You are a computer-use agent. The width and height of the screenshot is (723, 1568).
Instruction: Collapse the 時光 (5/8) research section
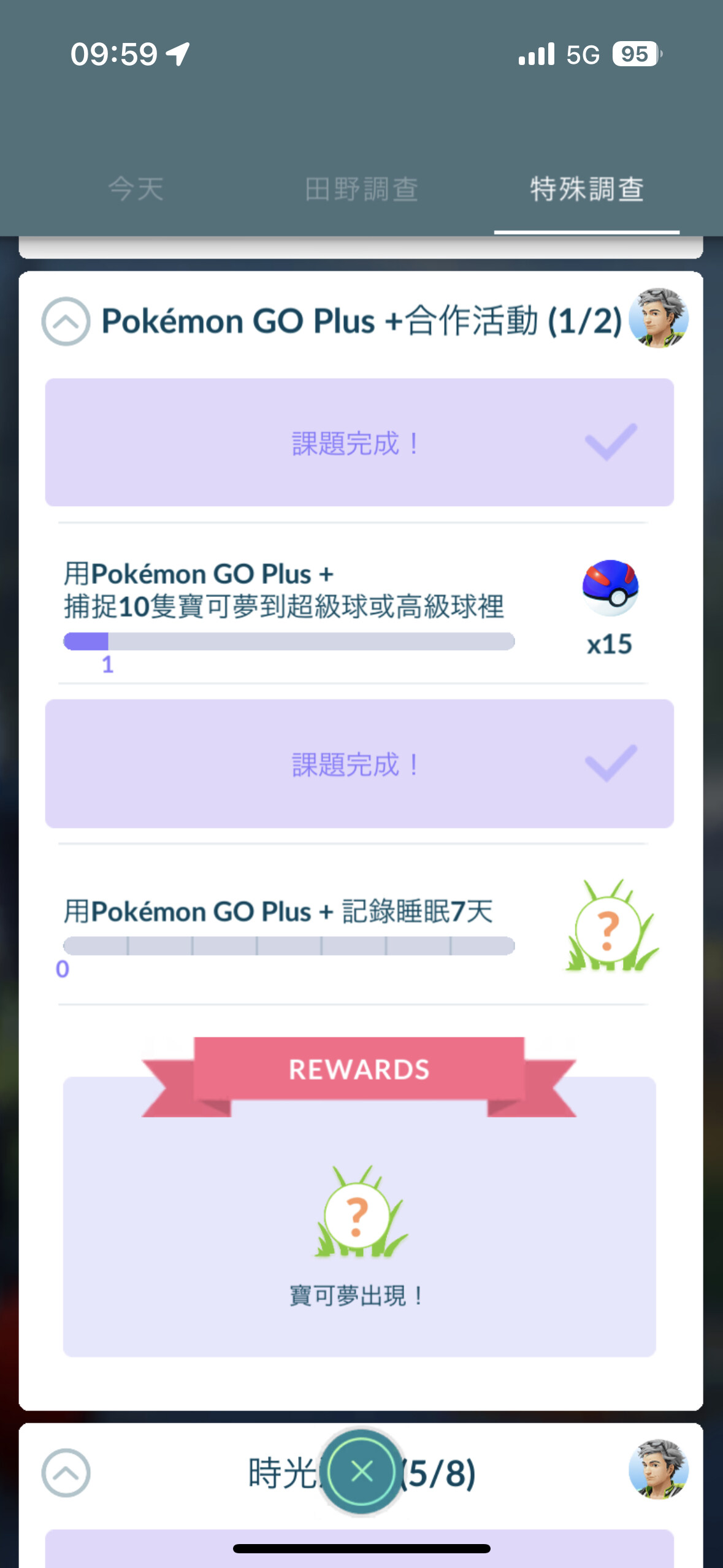point(66,1472)
